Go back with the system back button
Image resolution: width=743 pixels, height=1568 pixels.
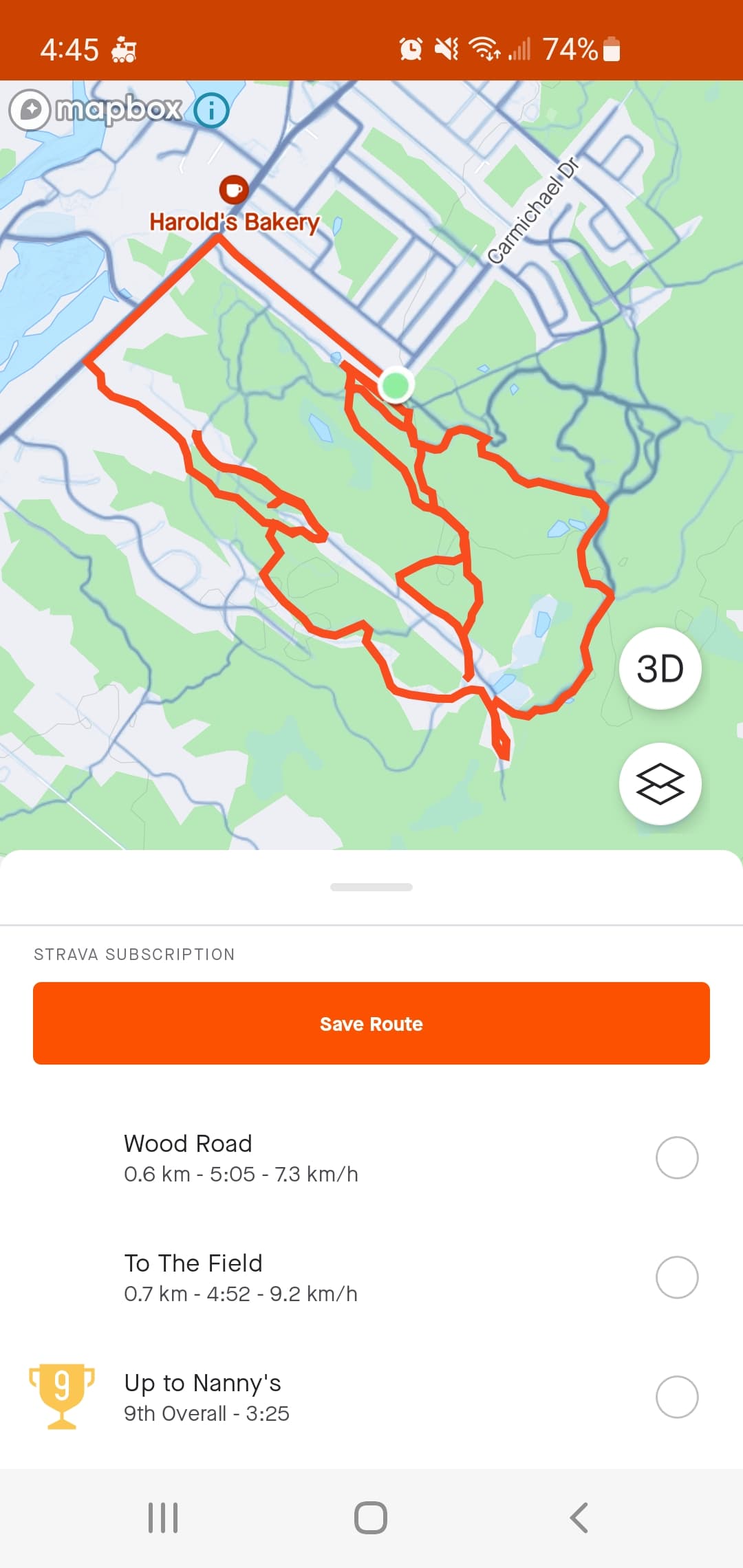tap(579, 1518)
